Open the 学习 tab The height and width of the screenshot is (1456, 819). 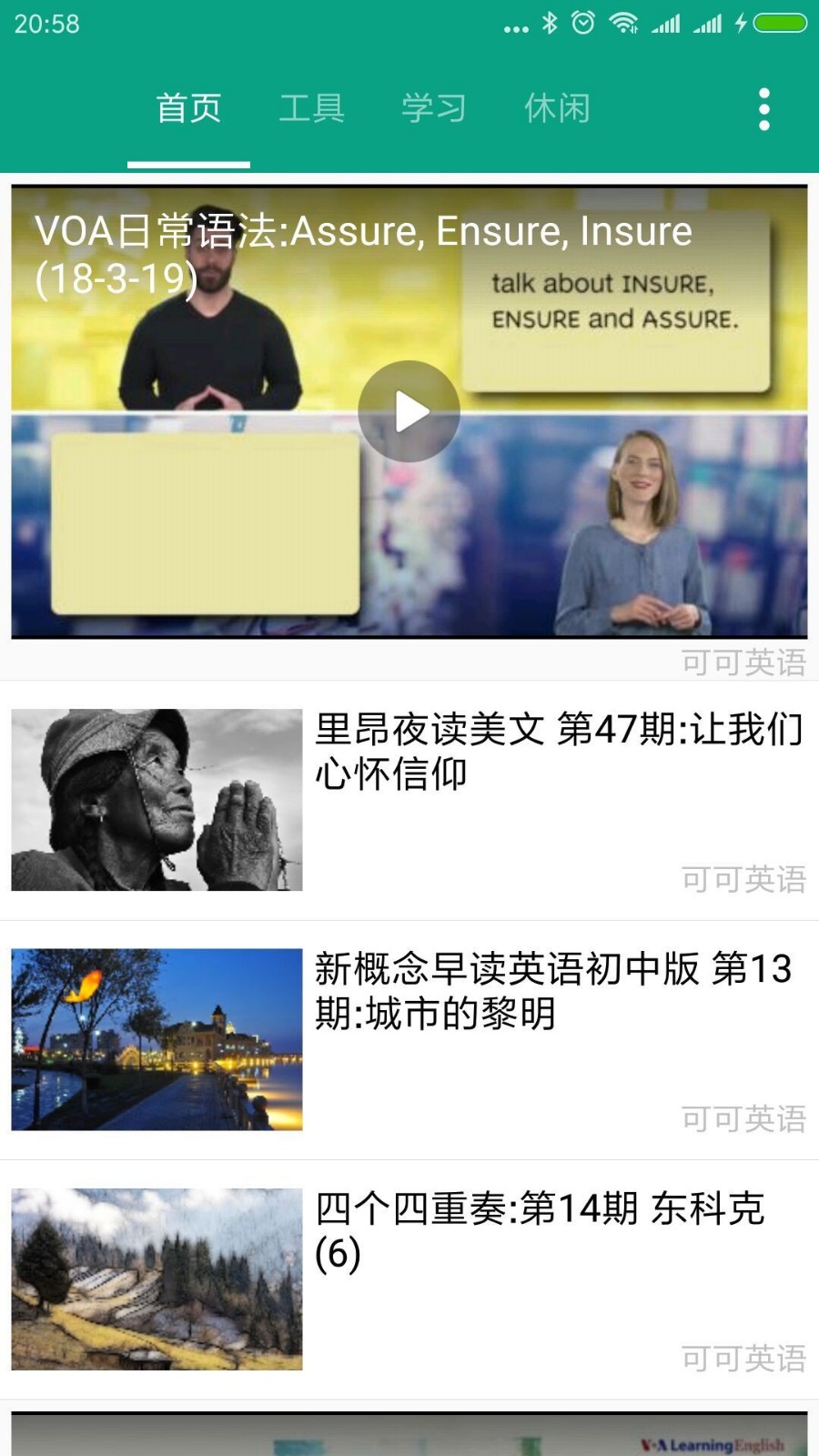(x=436, y=108)
